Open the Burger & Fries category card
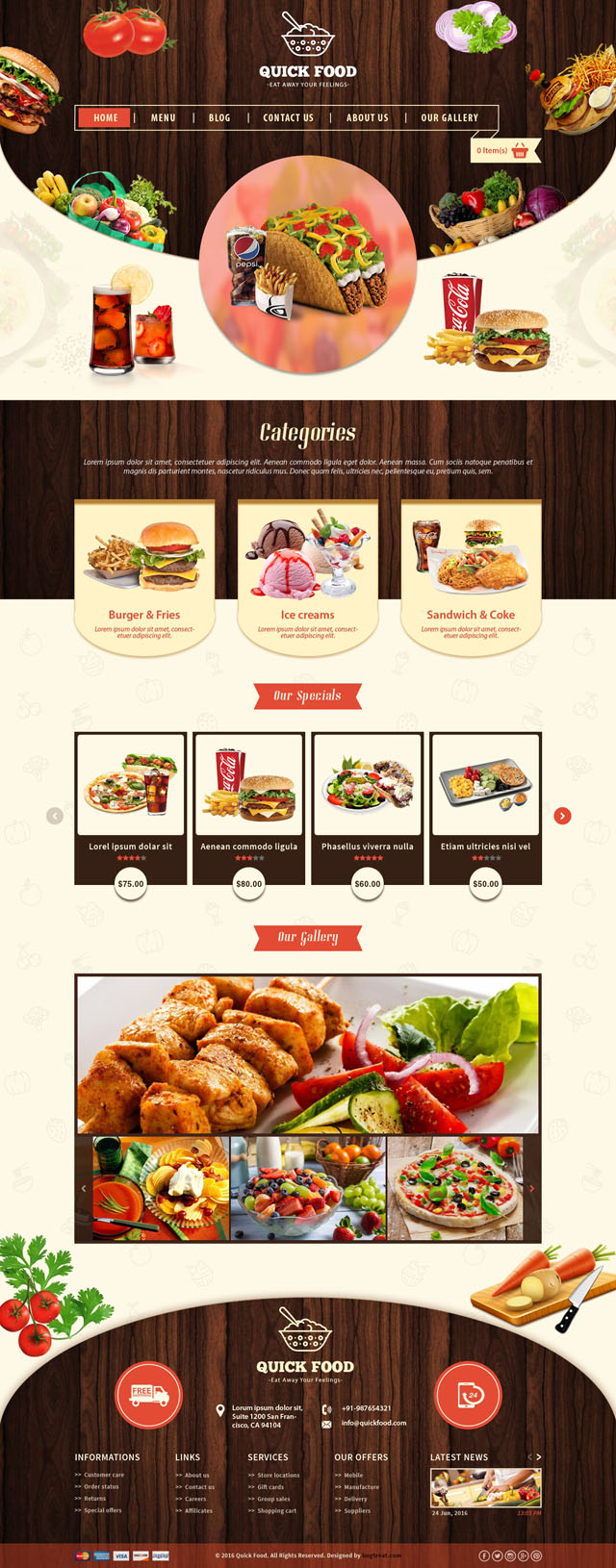 [x=144, y=575]
